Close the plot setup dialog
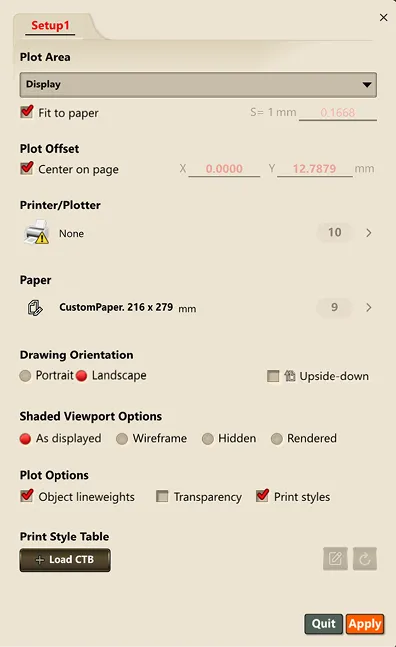The width and height of the screenshot is (396, 647). tap(383, 17)
